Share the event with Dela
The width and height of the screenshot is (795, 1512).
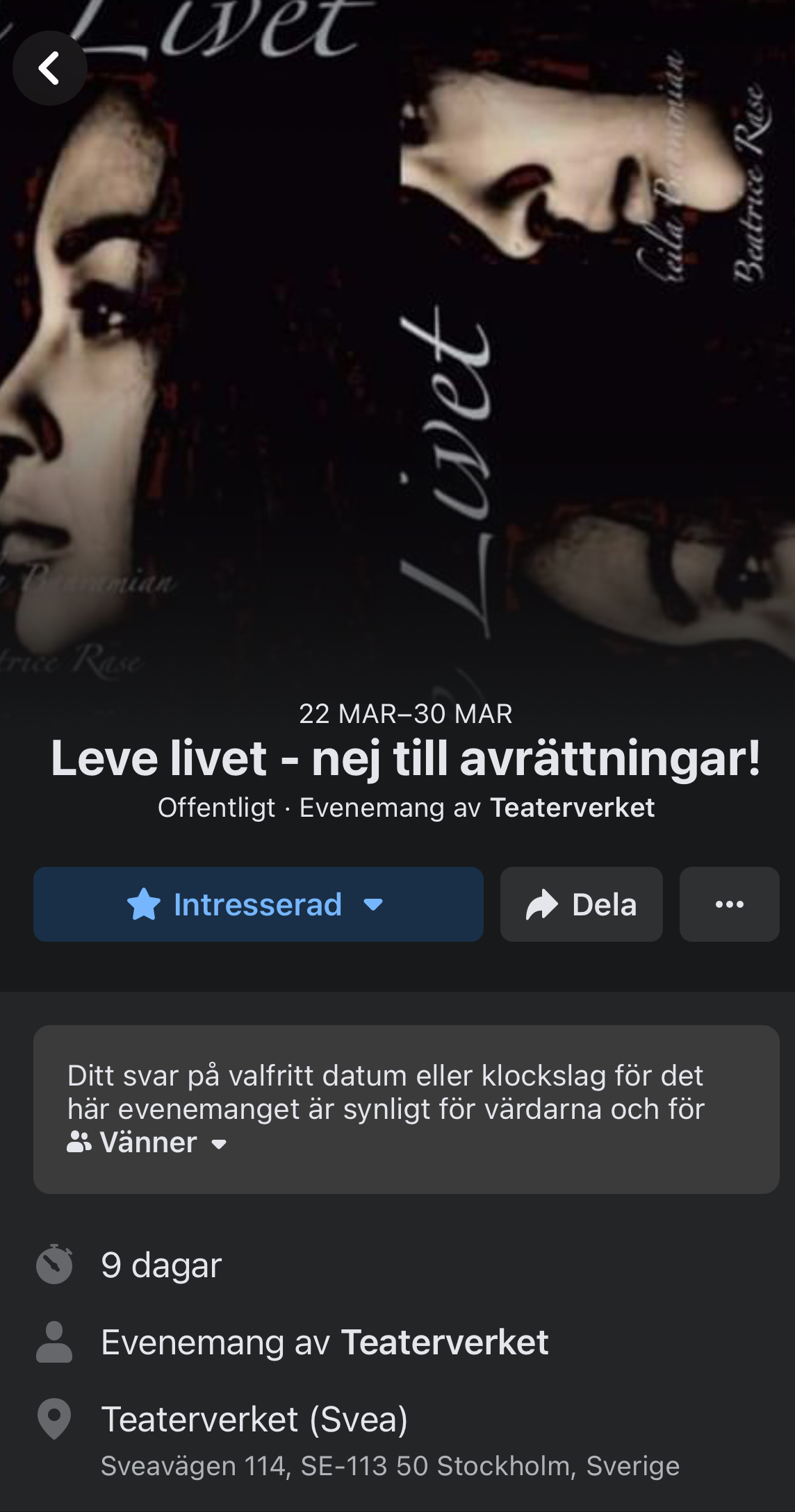click(581, 904)
